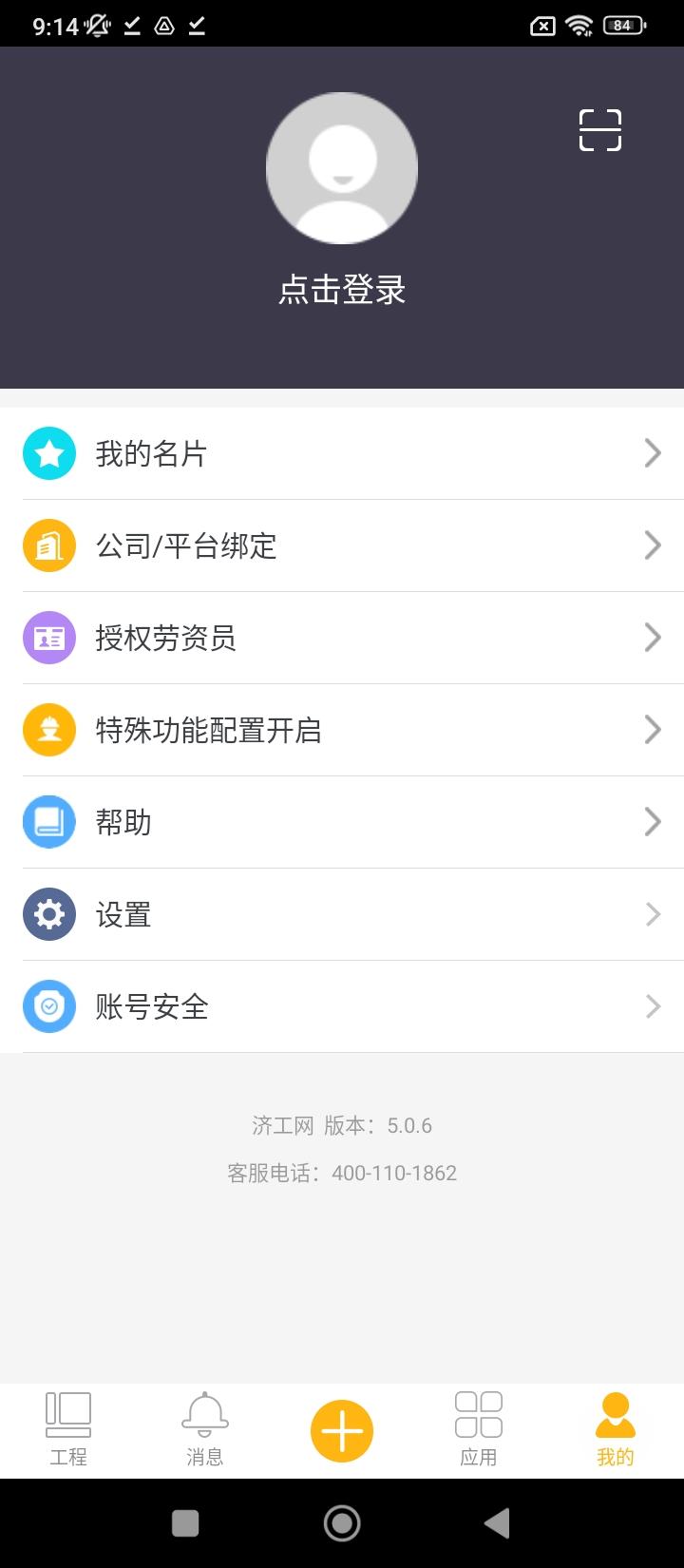Tap the yellow plus button in bottom bar
This screenshot has height=1568, width=684.
point(342,1429)
